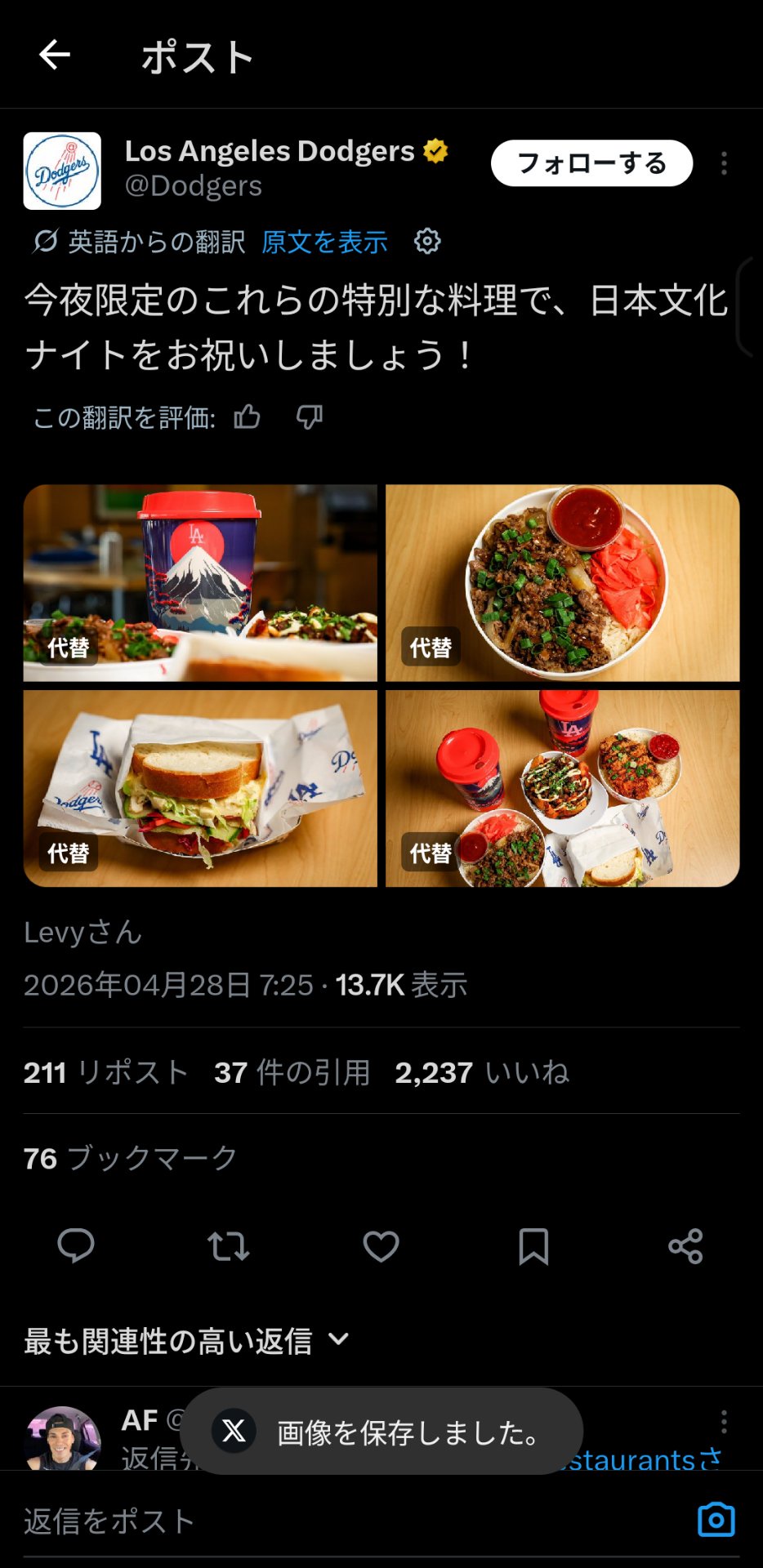Open the photo of all dishes together
The height and width of the screenshot is (1568, 763).
click(x=562, y=788)
